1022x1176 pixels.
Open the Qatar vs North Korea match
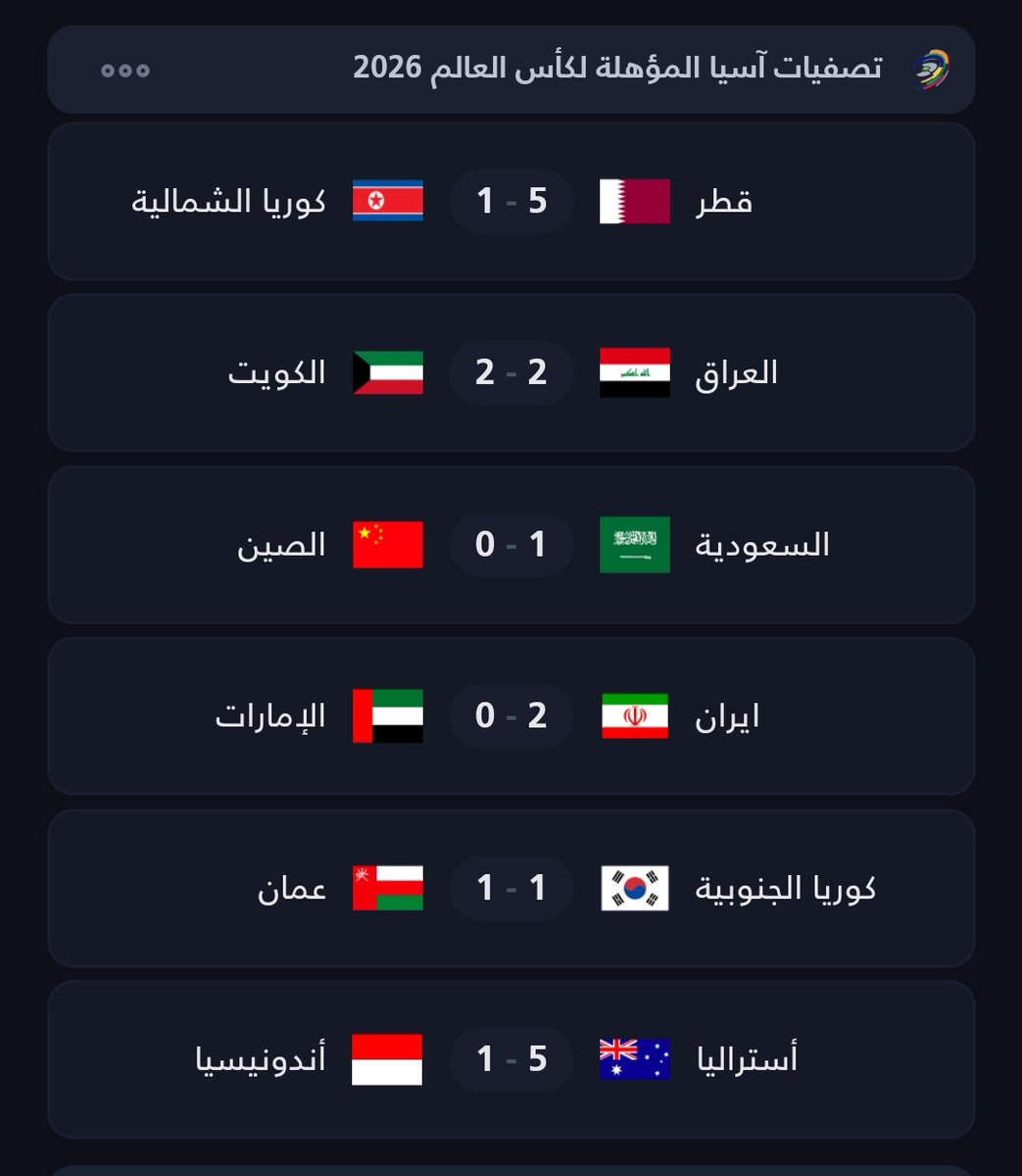click(511, 202)
